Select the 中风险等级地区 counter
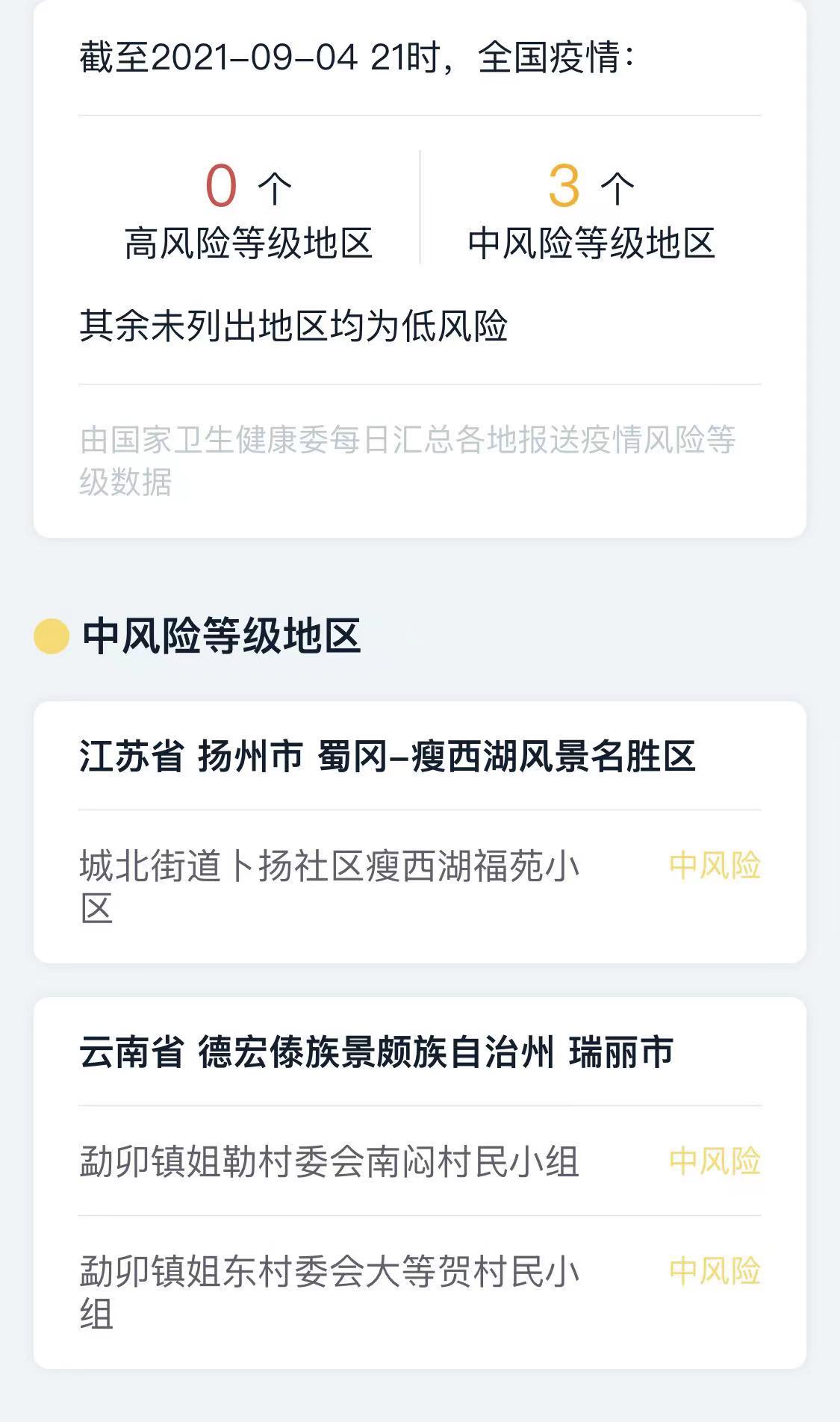This screenshot has width=840, height=1422. pos(592,241)
